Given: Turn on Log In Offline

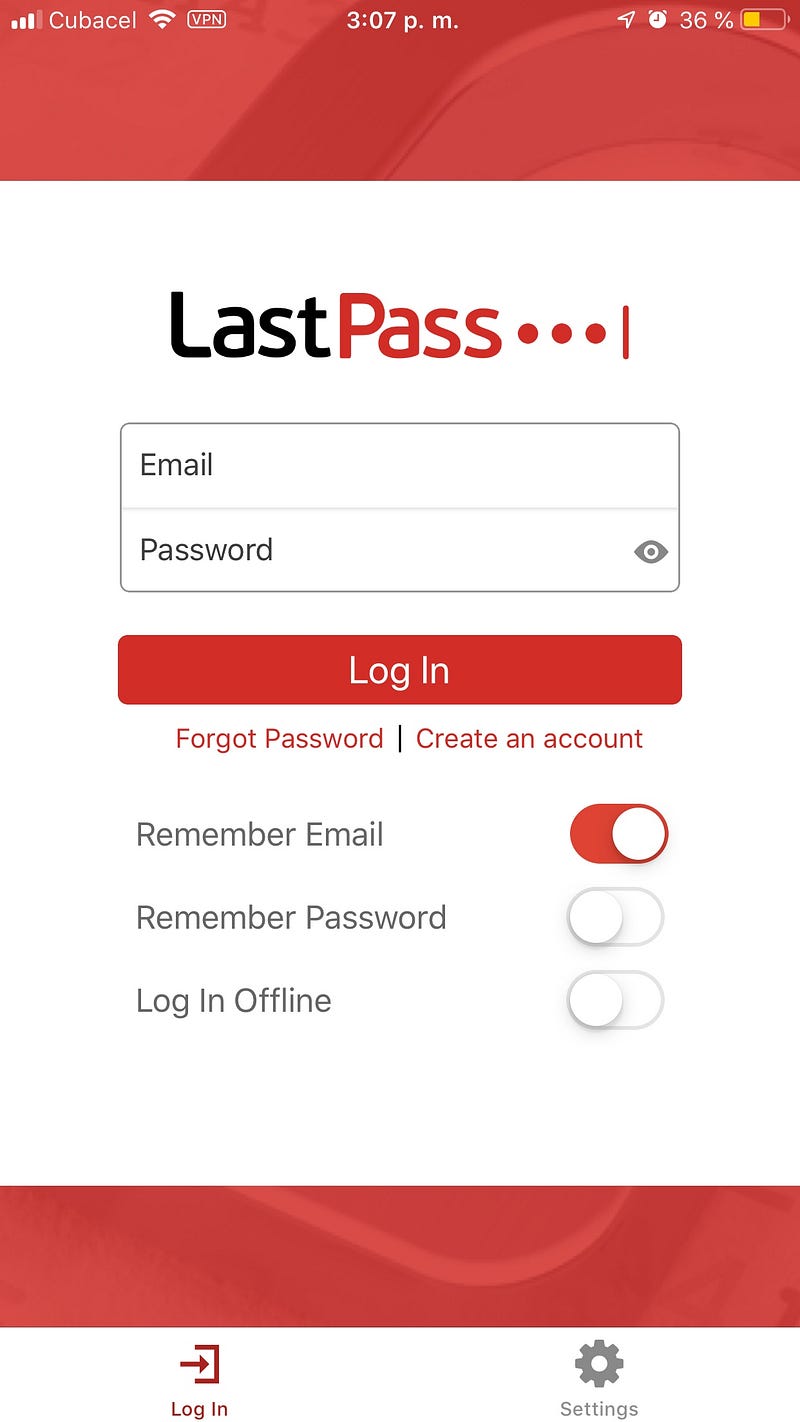Looking at the screenshot, I should click(x=616, y=999).
